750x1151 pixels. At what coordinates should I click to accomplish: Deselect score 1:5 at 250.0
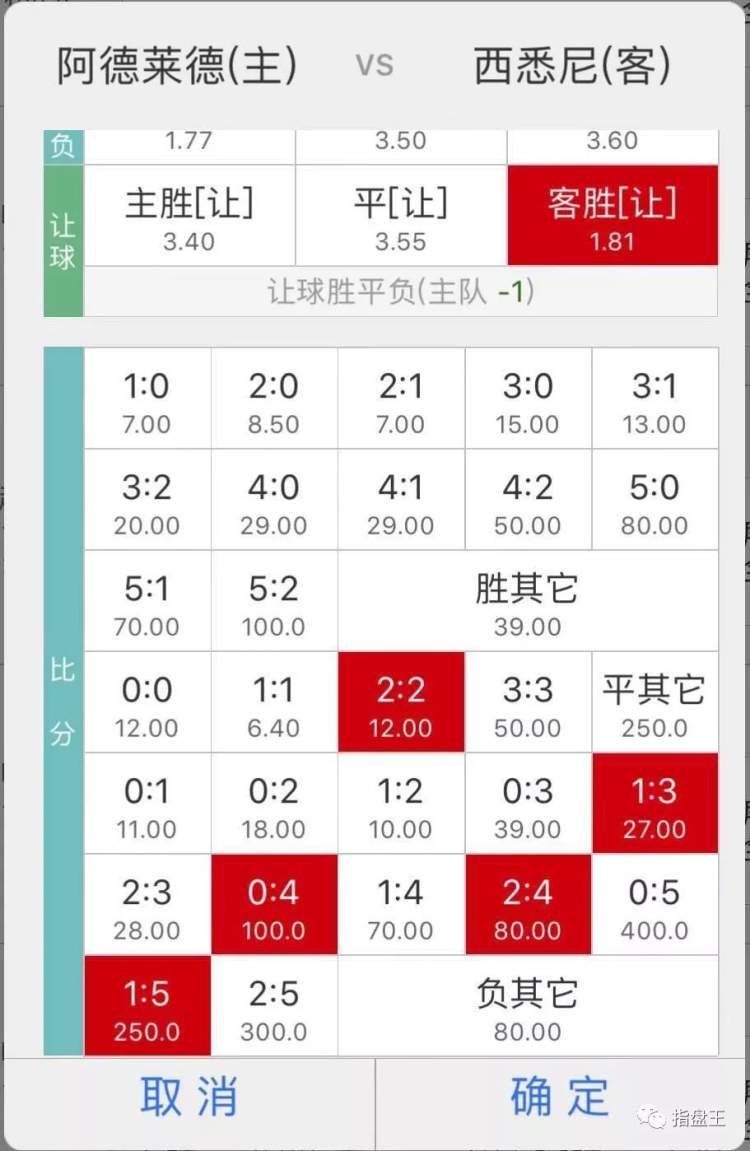147,1008
